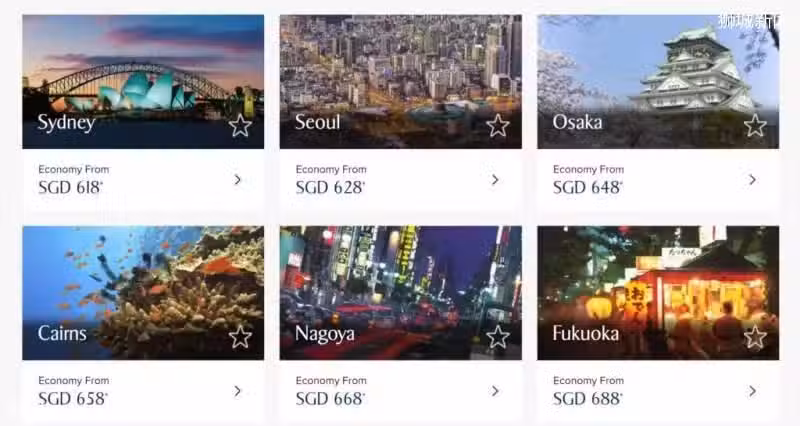Add Fukuoka to favorites with star

pos(755,337)
